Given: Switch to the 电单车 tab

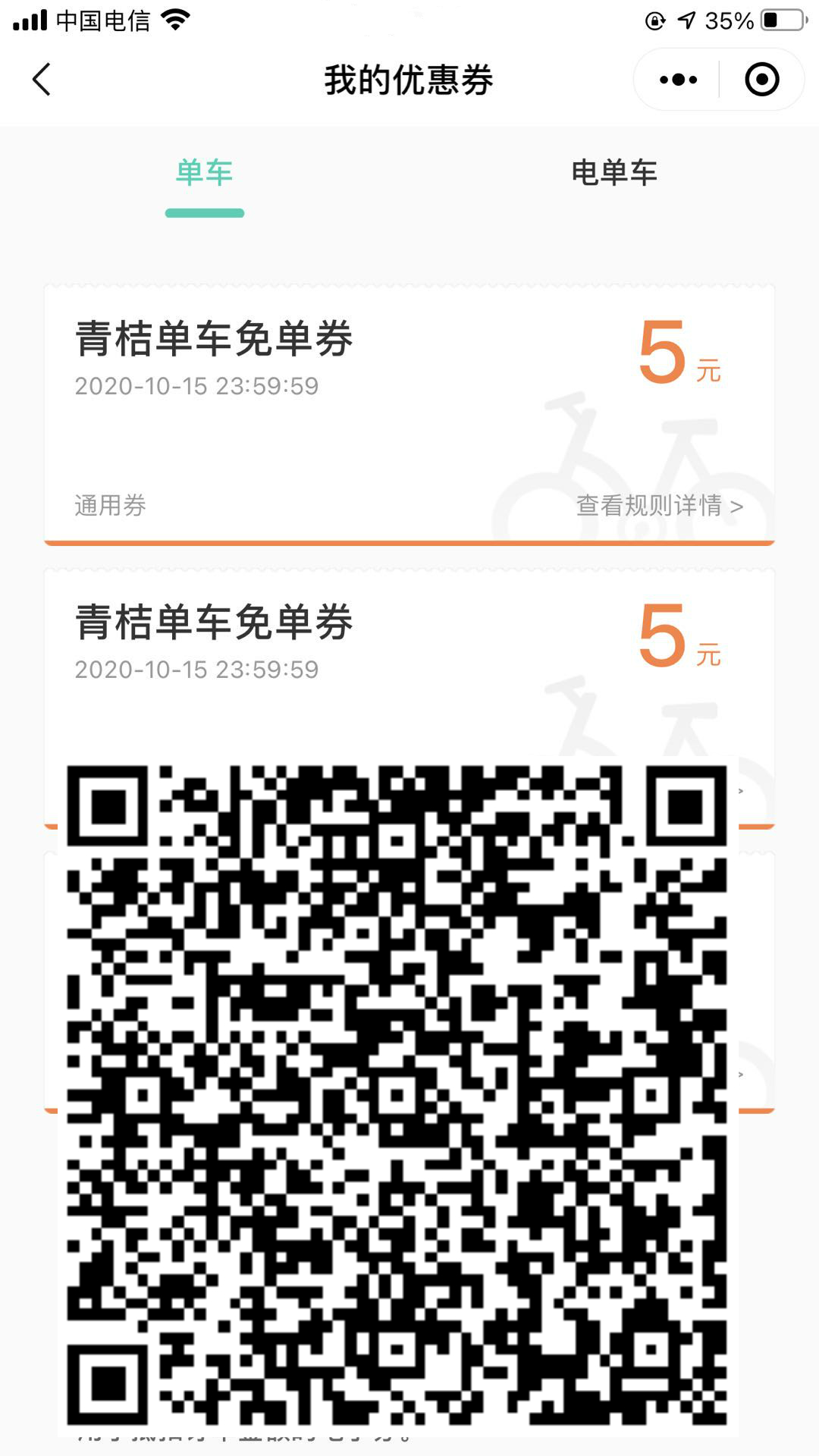Looking at the screenshot, I should tap(613, 173).
